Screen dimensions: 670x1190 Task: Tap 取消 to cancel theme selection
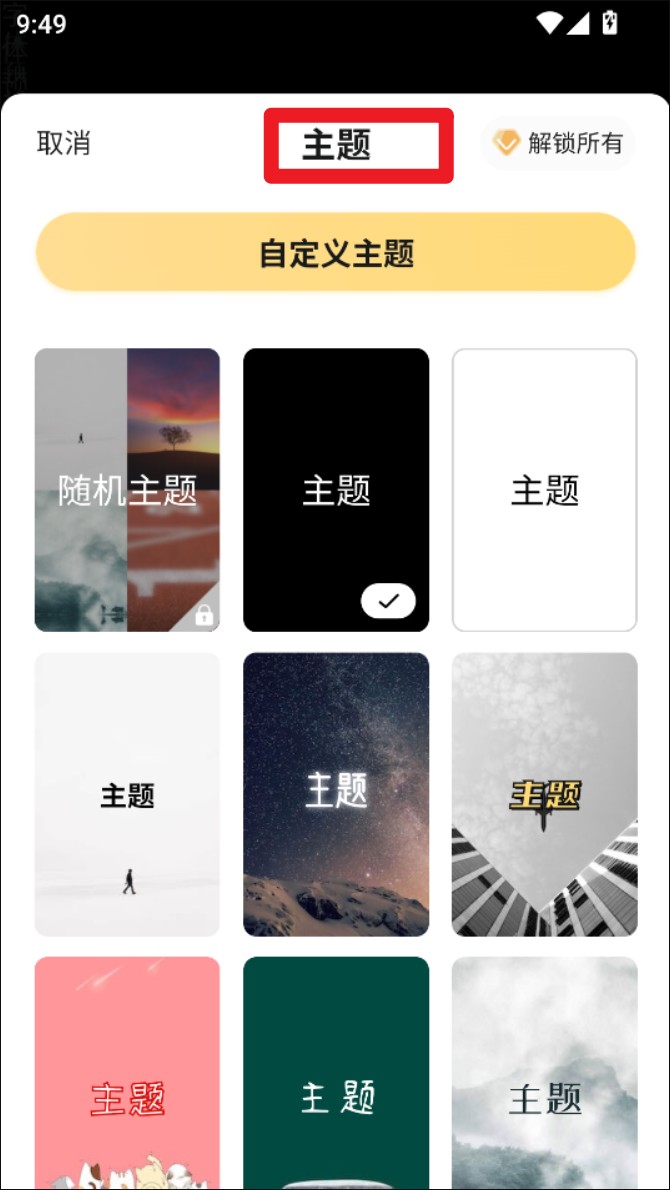pos(64,143)
